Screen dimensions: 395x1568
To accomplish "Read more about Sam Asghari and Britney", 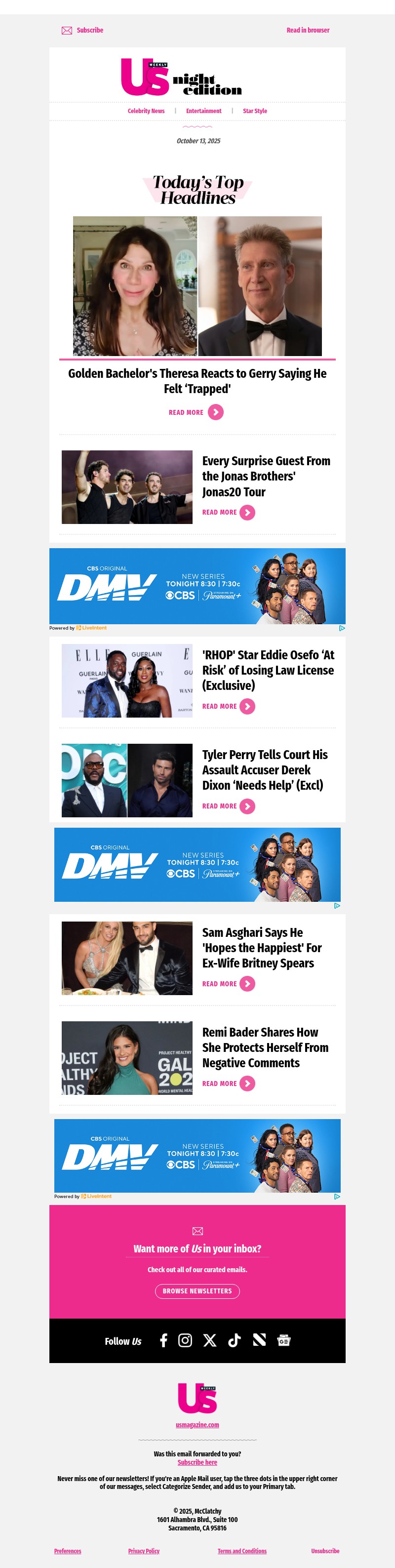I will click(228, 984).
